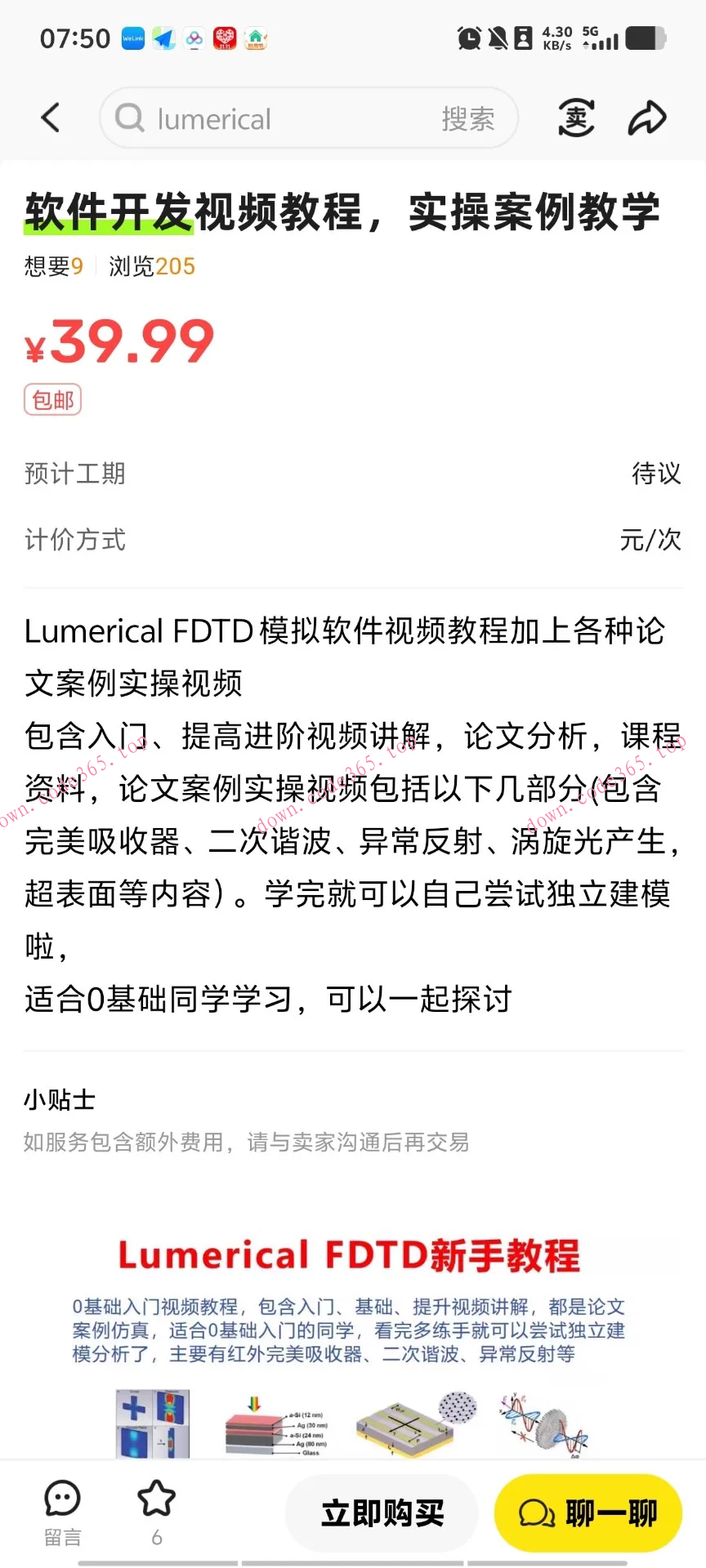Tap the chat bubble icon in 聊一聊

(x=535, y=1512)
